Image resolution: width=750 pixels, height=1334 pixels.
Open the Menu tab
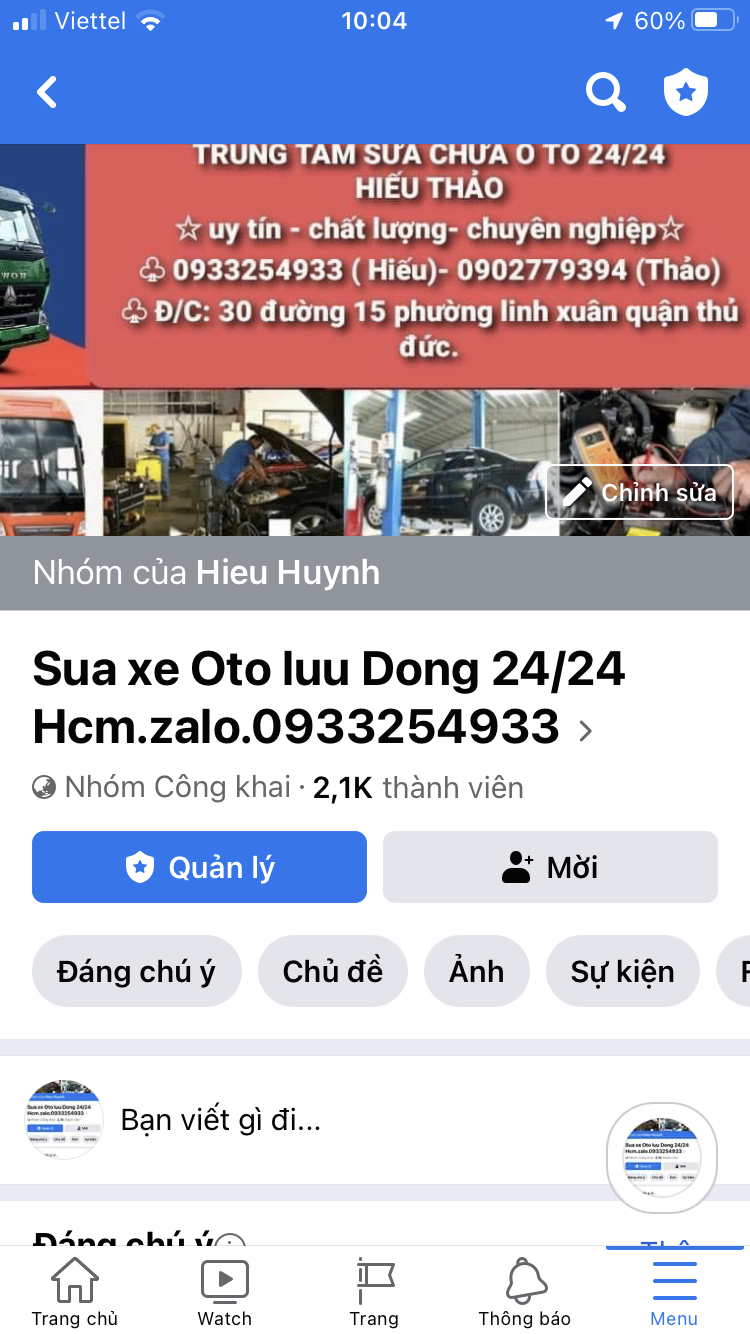click(x=674, y=1292)
